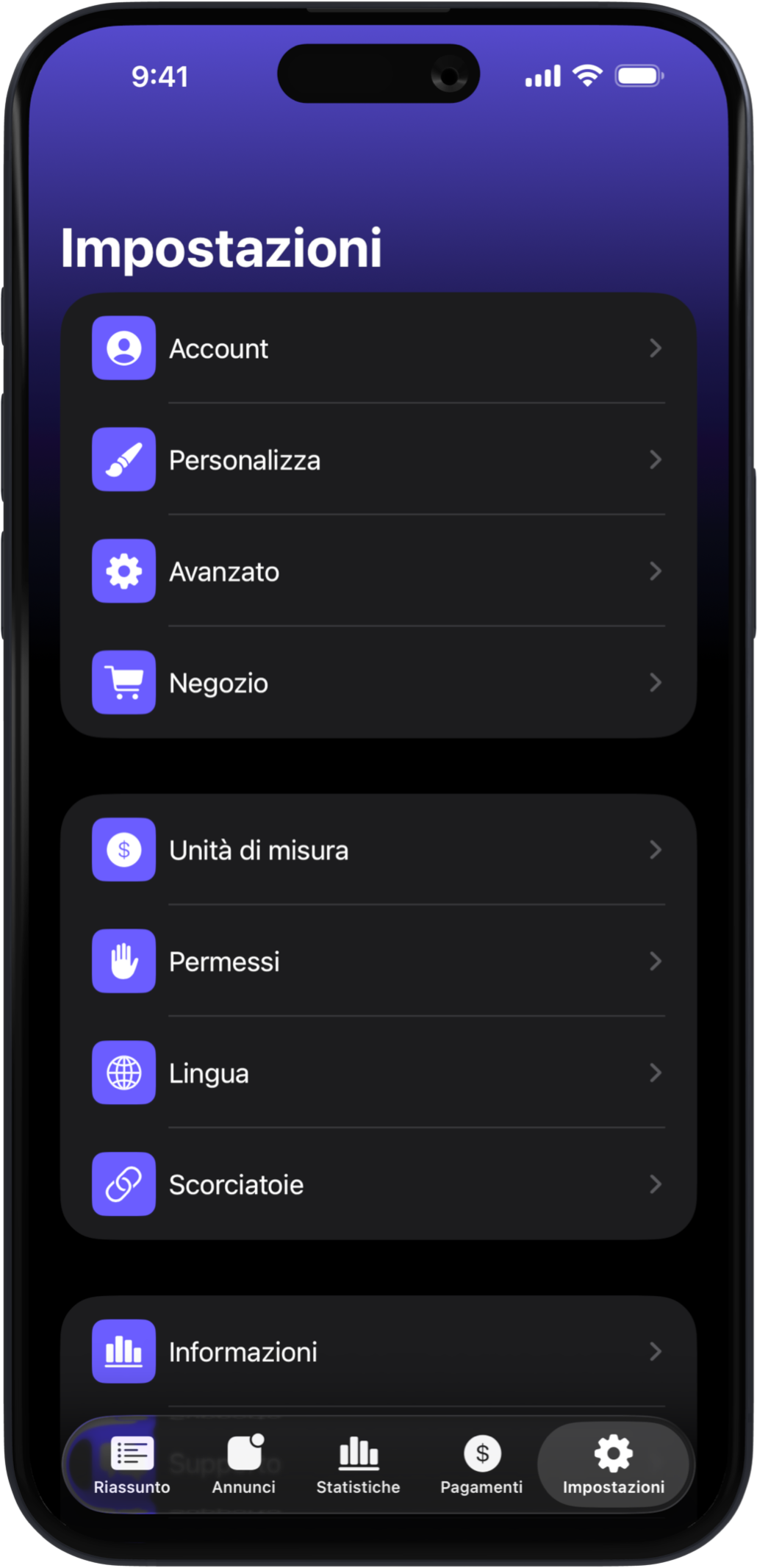
Task: Go to Avanzato settings
Action: [378, 571]
